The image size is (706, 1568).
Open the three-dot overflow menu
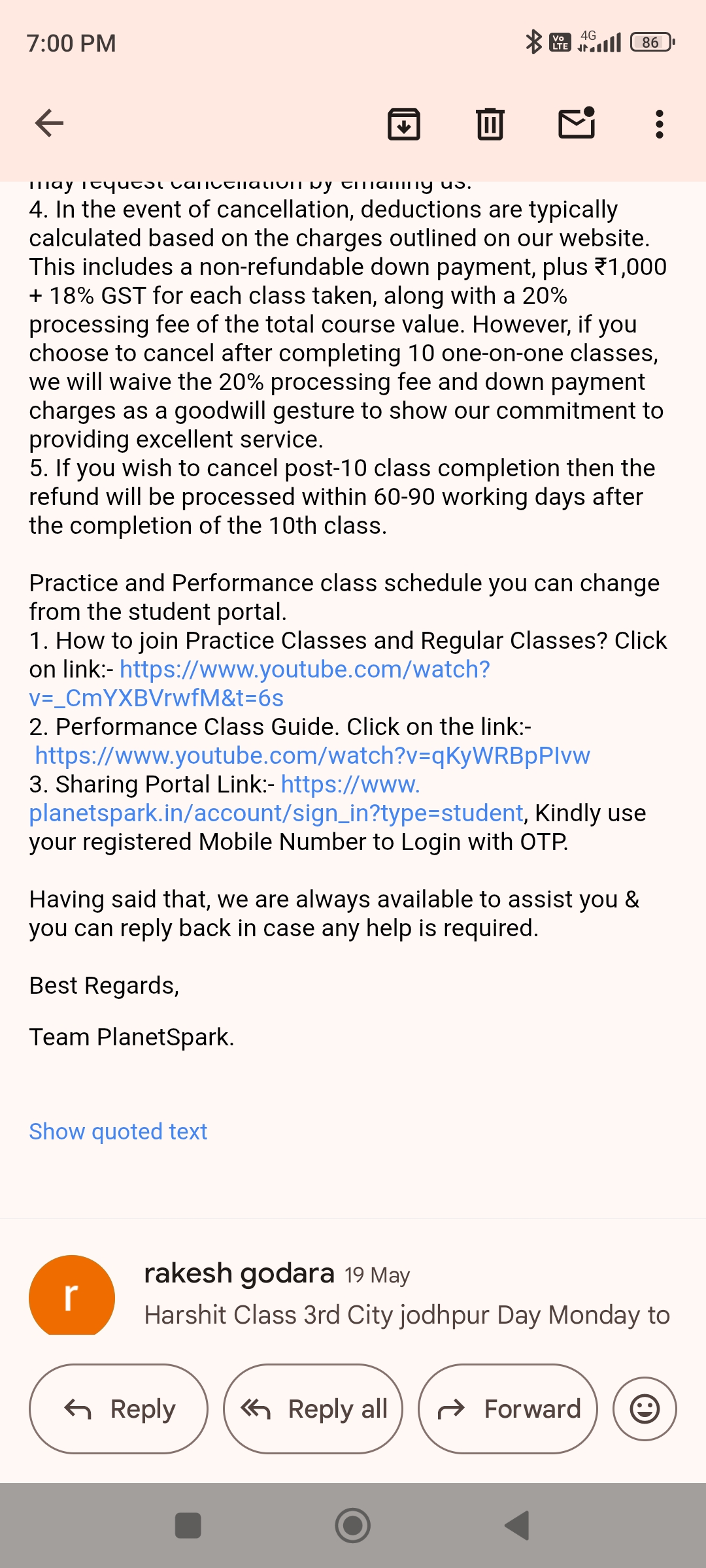point(659,123)
